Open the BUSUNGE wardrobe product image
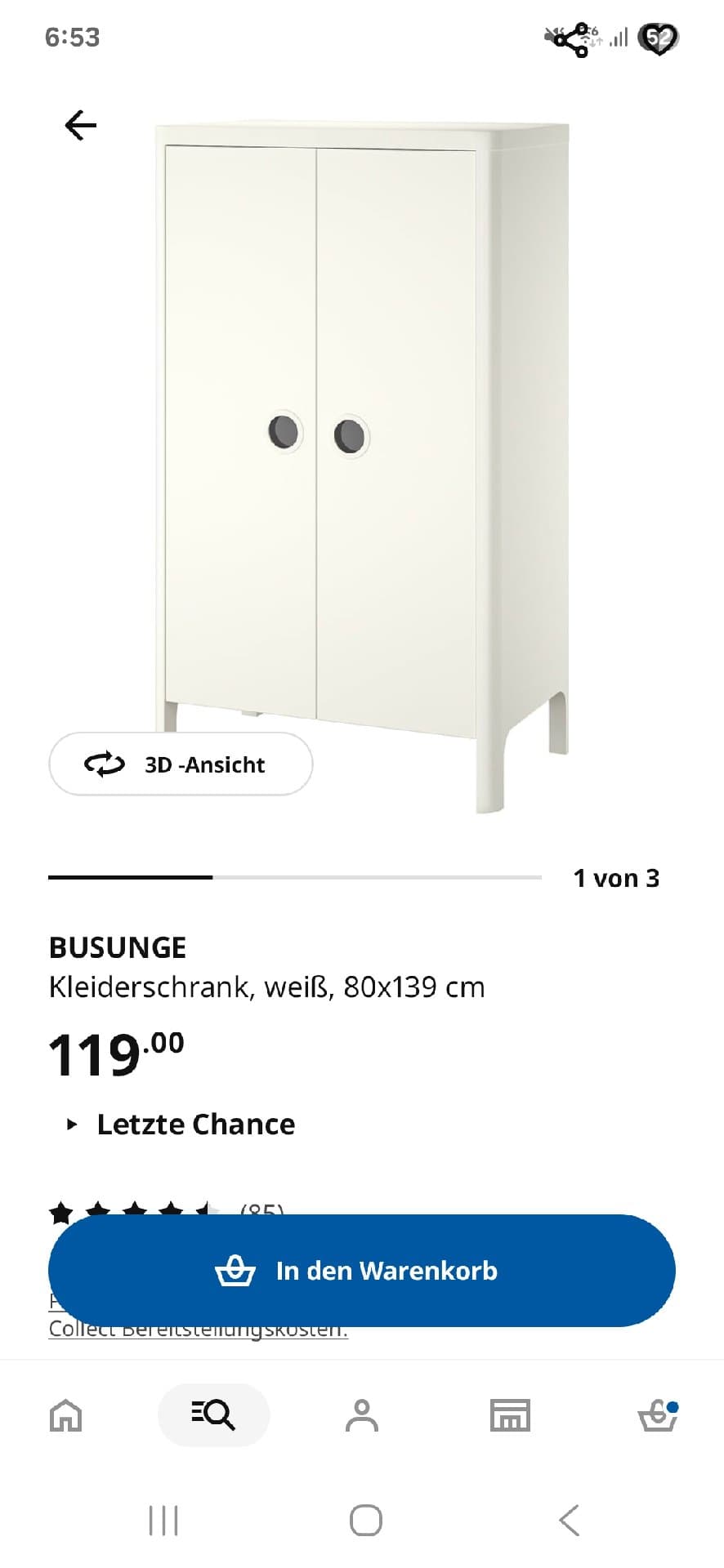The height and width of the screenshot is (1568, 724). (x=361, y=457)
